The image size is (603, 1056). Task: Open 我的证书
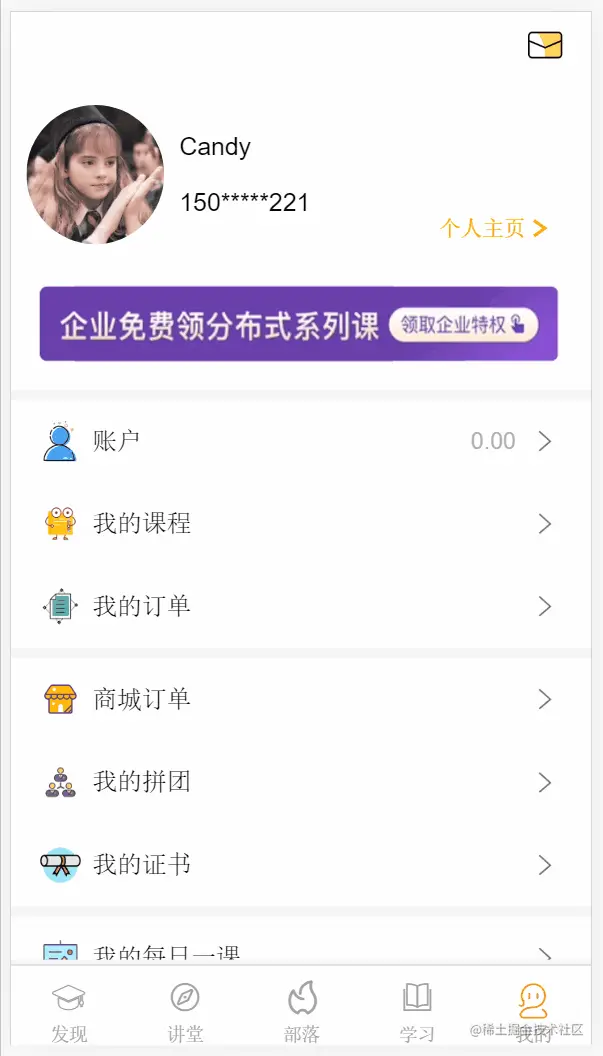click(x=301, y=865)
